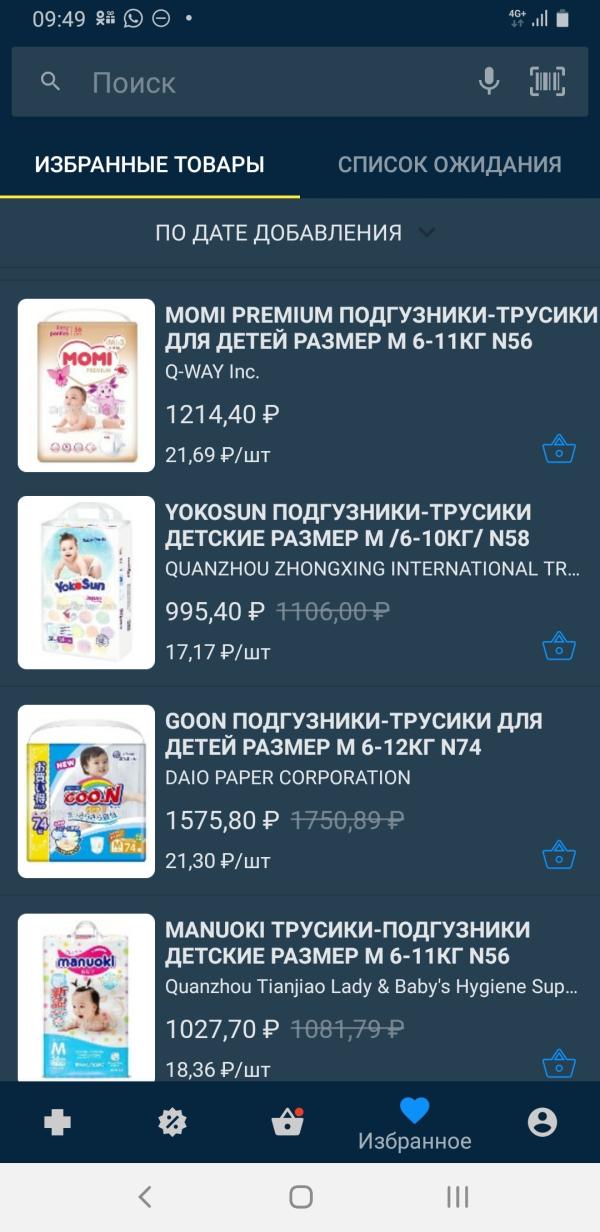Add MOMI Premium diapers to the cart

point(559,449)
